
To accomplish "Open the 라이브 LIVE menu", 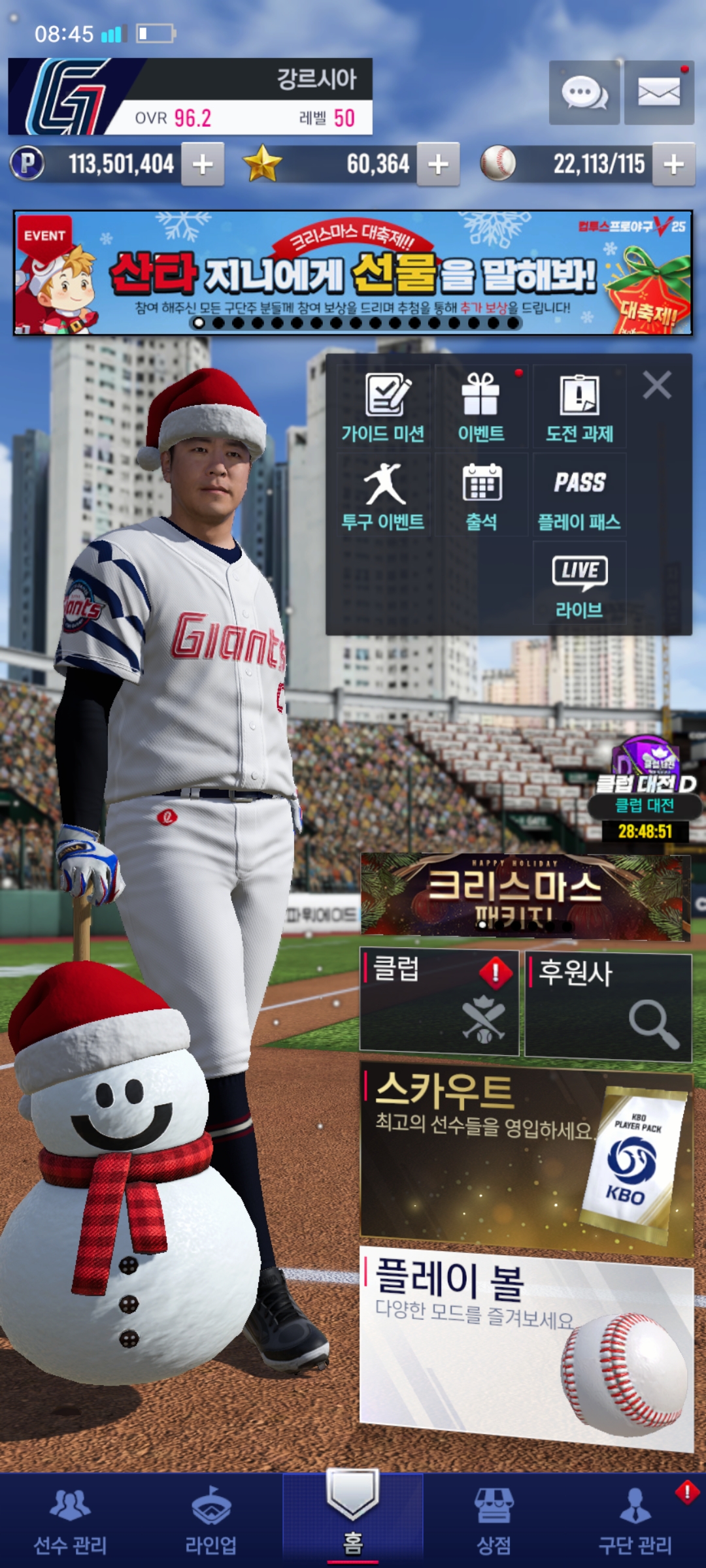I will (579, 583).
